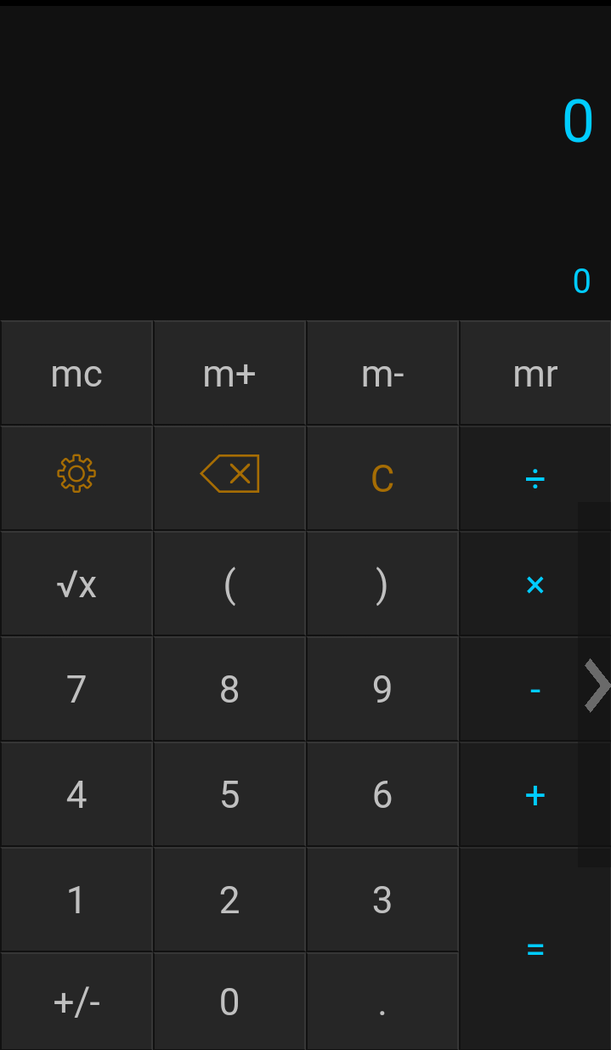Enter the digit 7
Image resolution: width=611 pixels, height=1050 pixels.
76,689
